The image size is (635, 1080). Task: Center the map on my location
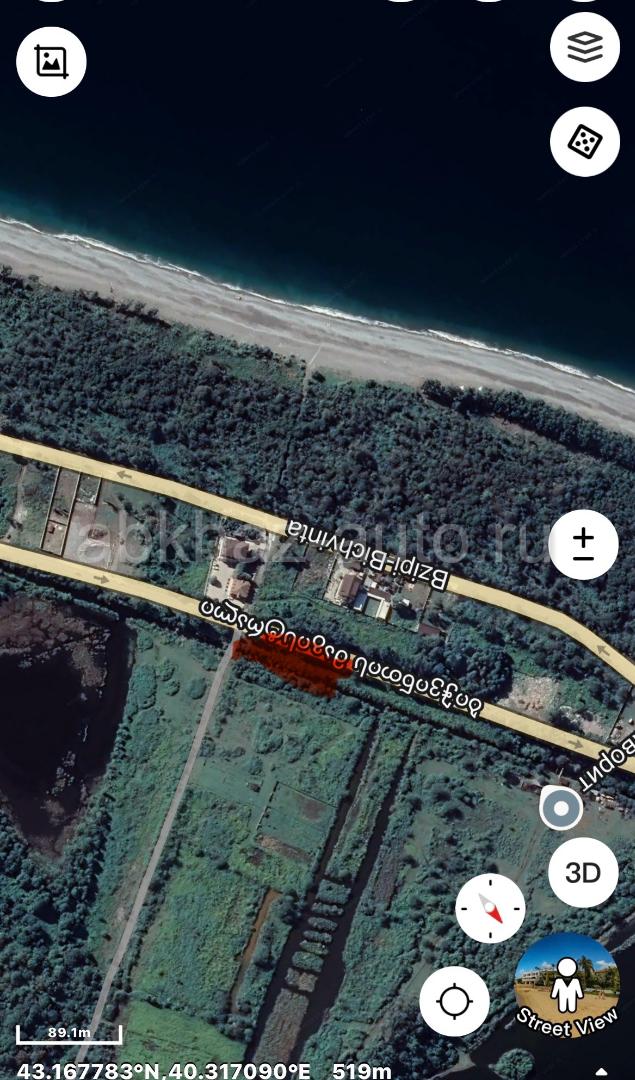(455, 1001)
